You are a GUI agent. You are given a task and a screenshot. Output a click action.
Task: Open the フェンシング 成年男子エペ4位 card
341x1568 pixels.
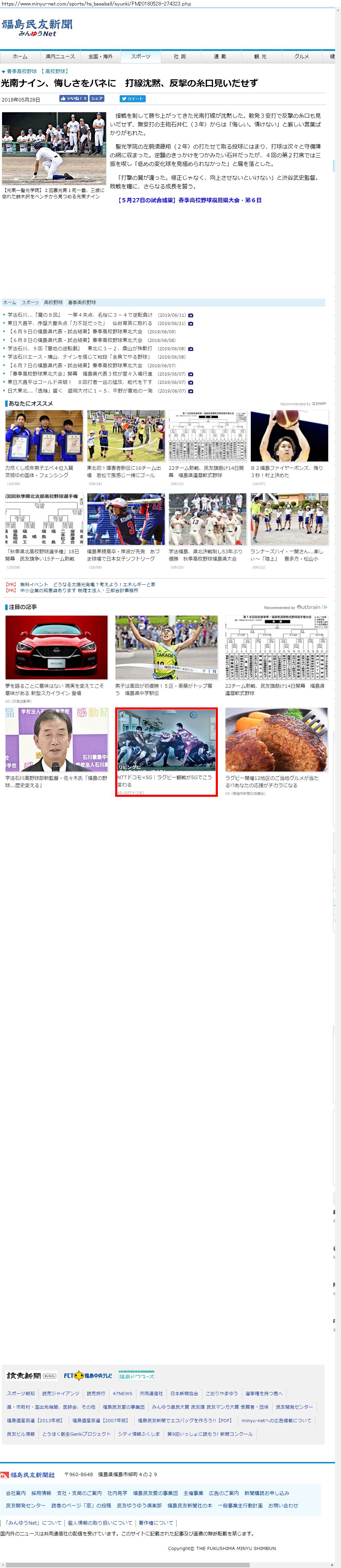tap(44, 447)
